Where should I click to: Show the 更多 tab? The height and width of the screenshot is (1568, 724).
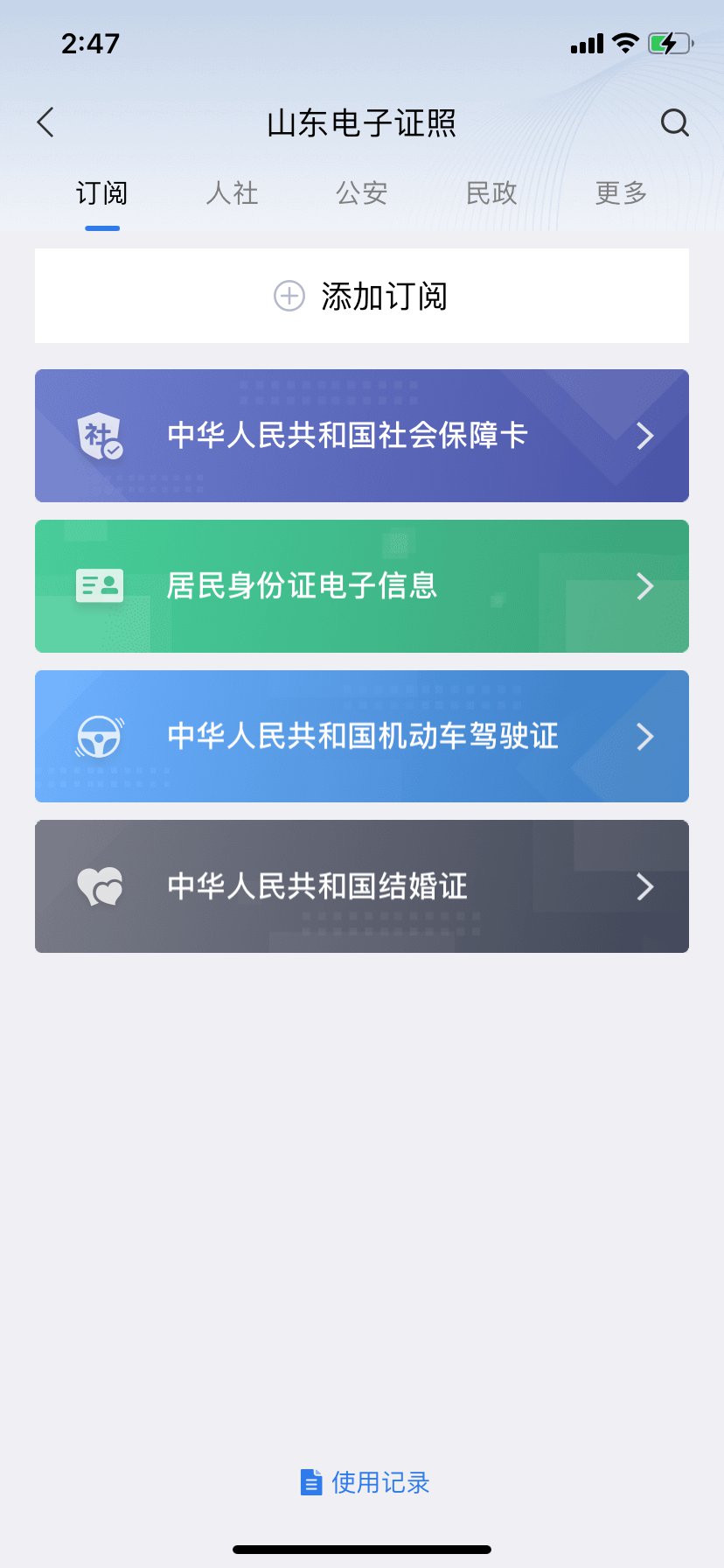click(x=621, y=193)
